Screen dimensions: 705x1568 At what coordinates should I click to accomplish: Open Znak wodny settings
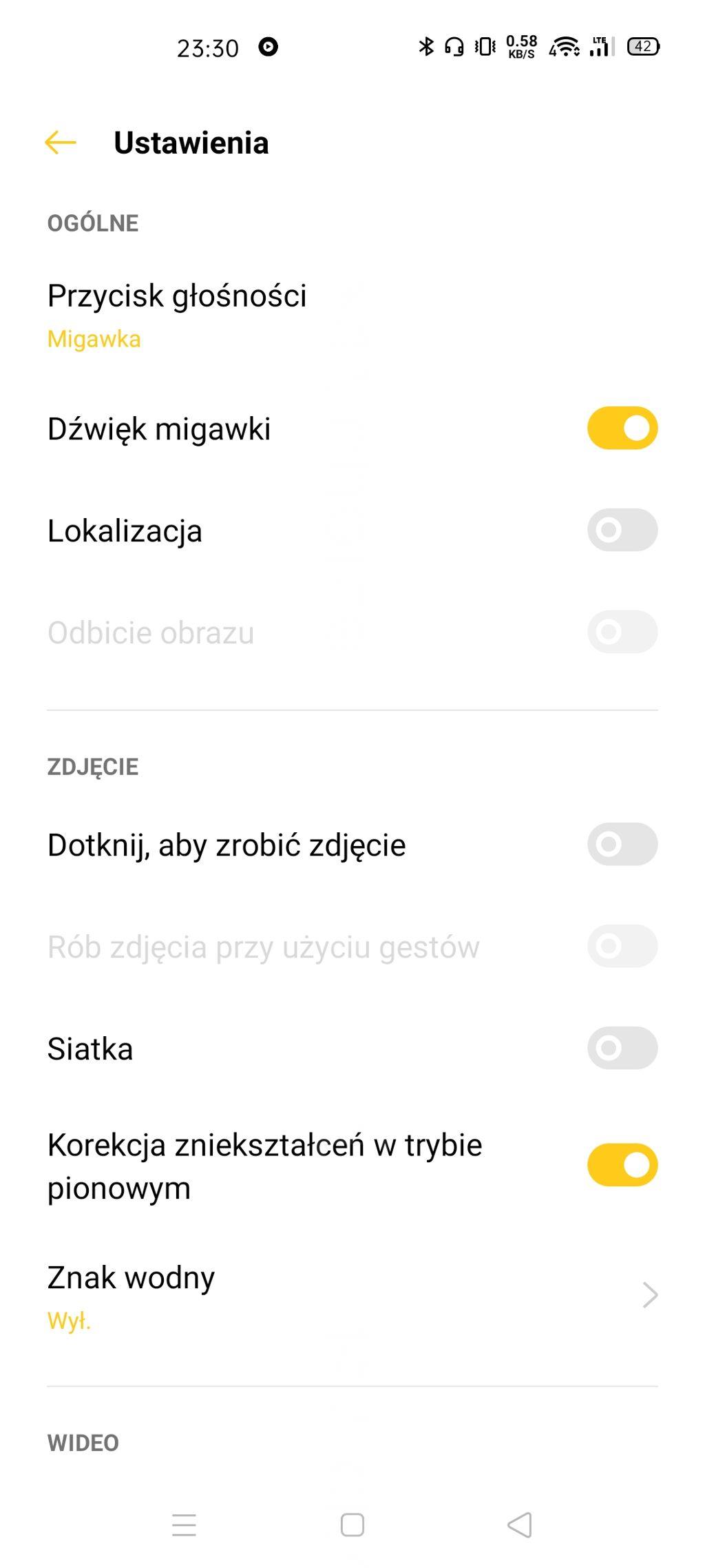pyautogui.click(x=351, y=1296)
